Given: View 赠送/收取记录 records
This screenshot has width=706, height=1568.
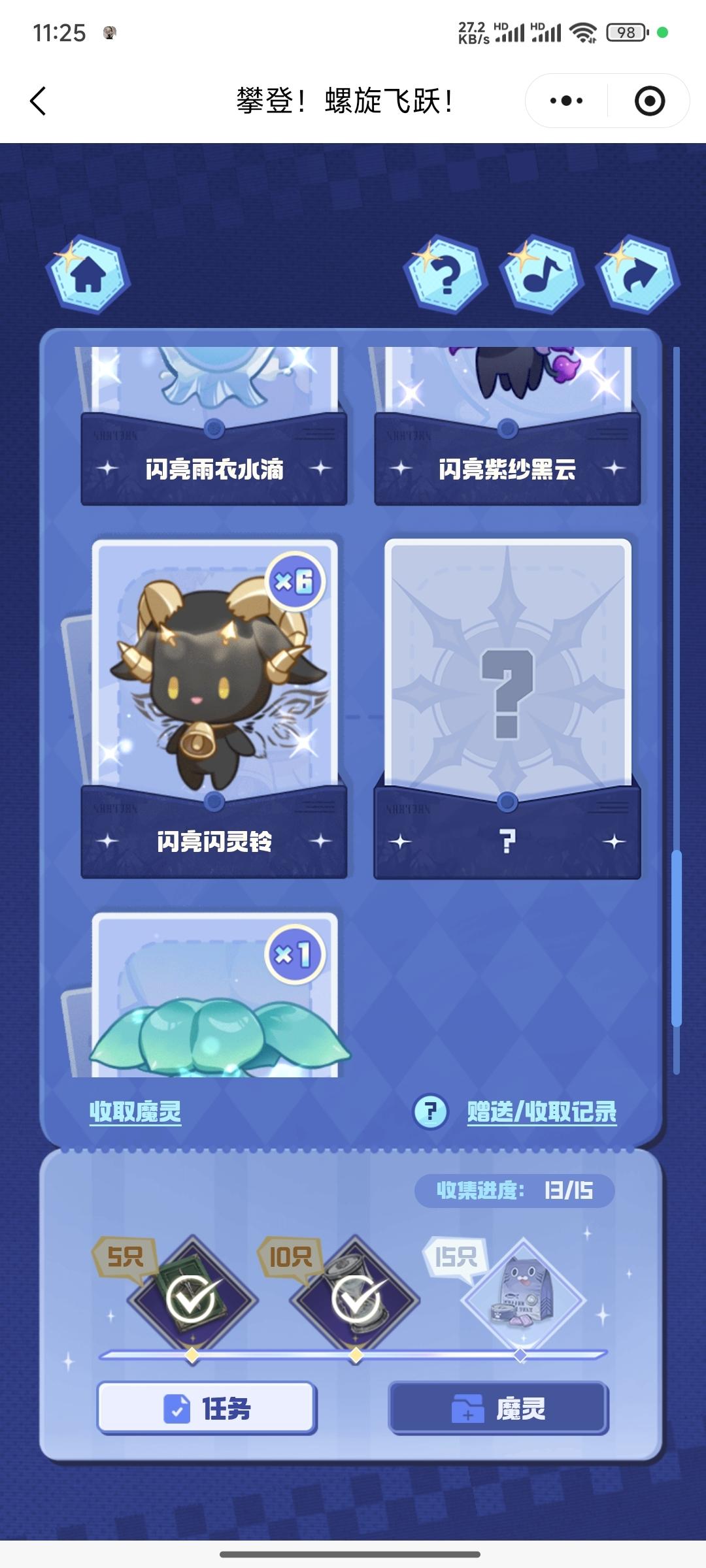Looking at the screenshot, I should tap(542, 1111).
